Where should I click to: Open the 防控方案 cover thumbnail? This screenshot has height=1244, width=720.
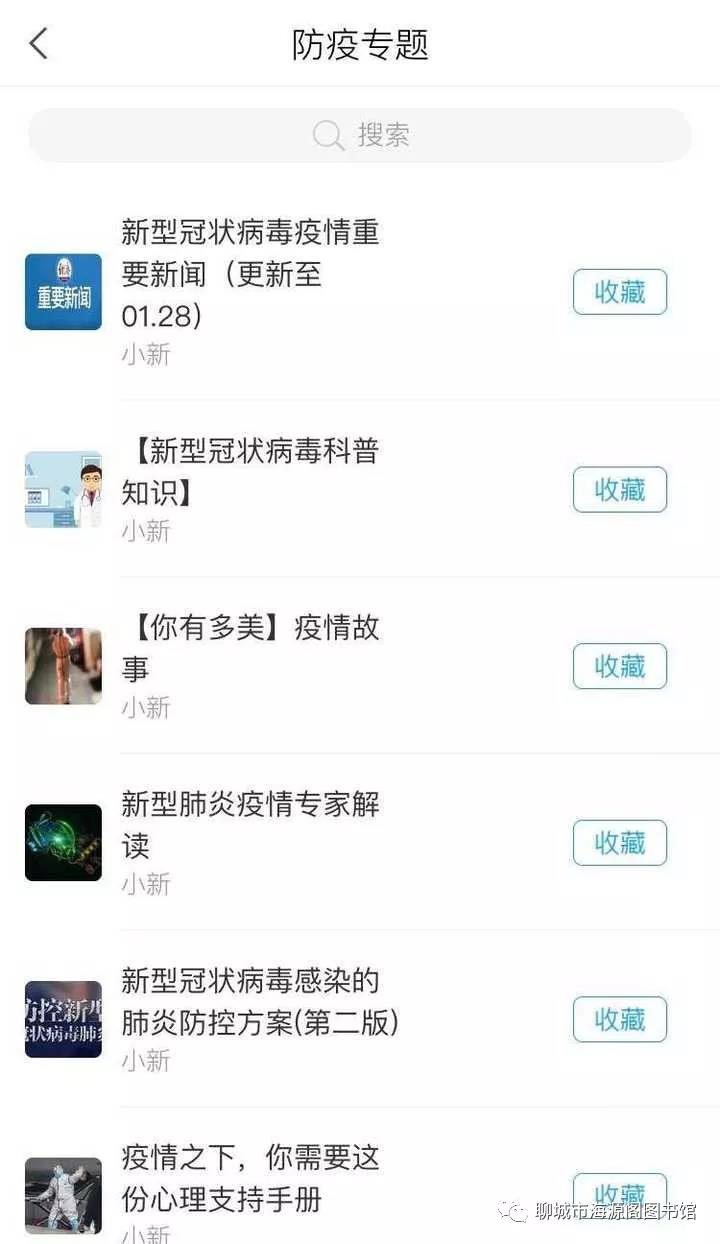coord(63,1019)
